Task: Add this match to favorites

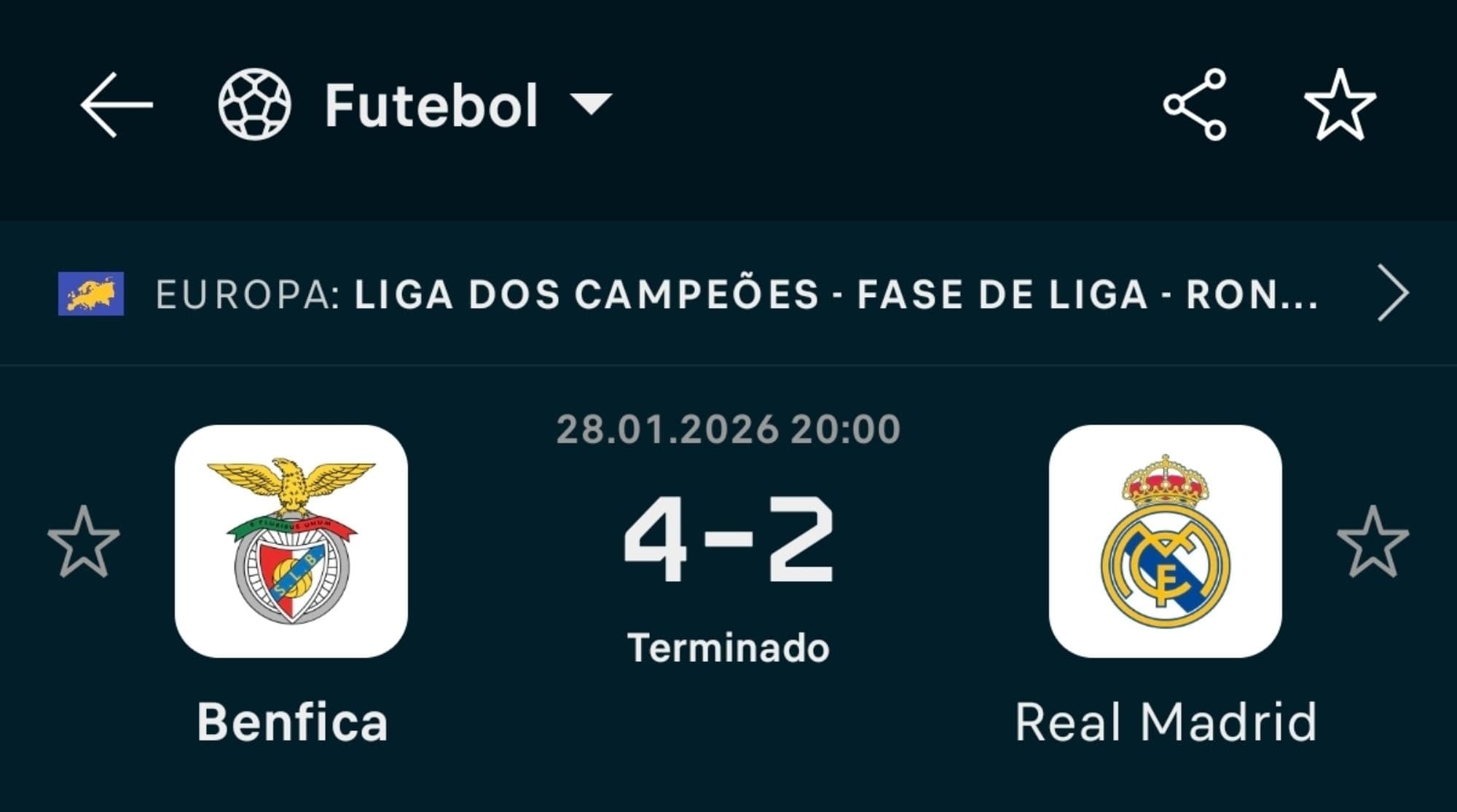Action: click(x=1339, y=105)
